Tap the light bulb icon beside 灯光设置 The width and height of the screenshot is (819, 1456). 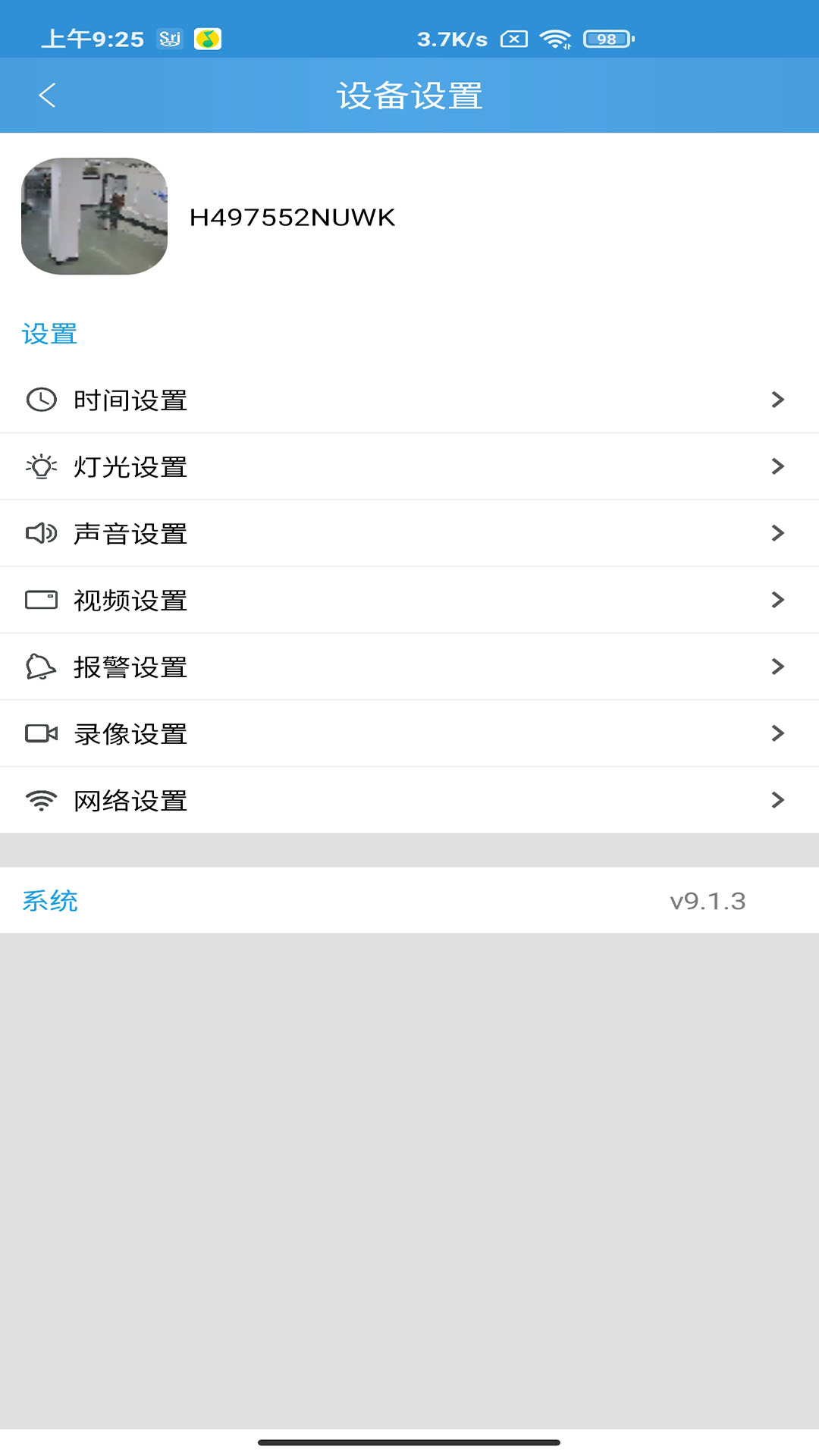click(40, 466)
